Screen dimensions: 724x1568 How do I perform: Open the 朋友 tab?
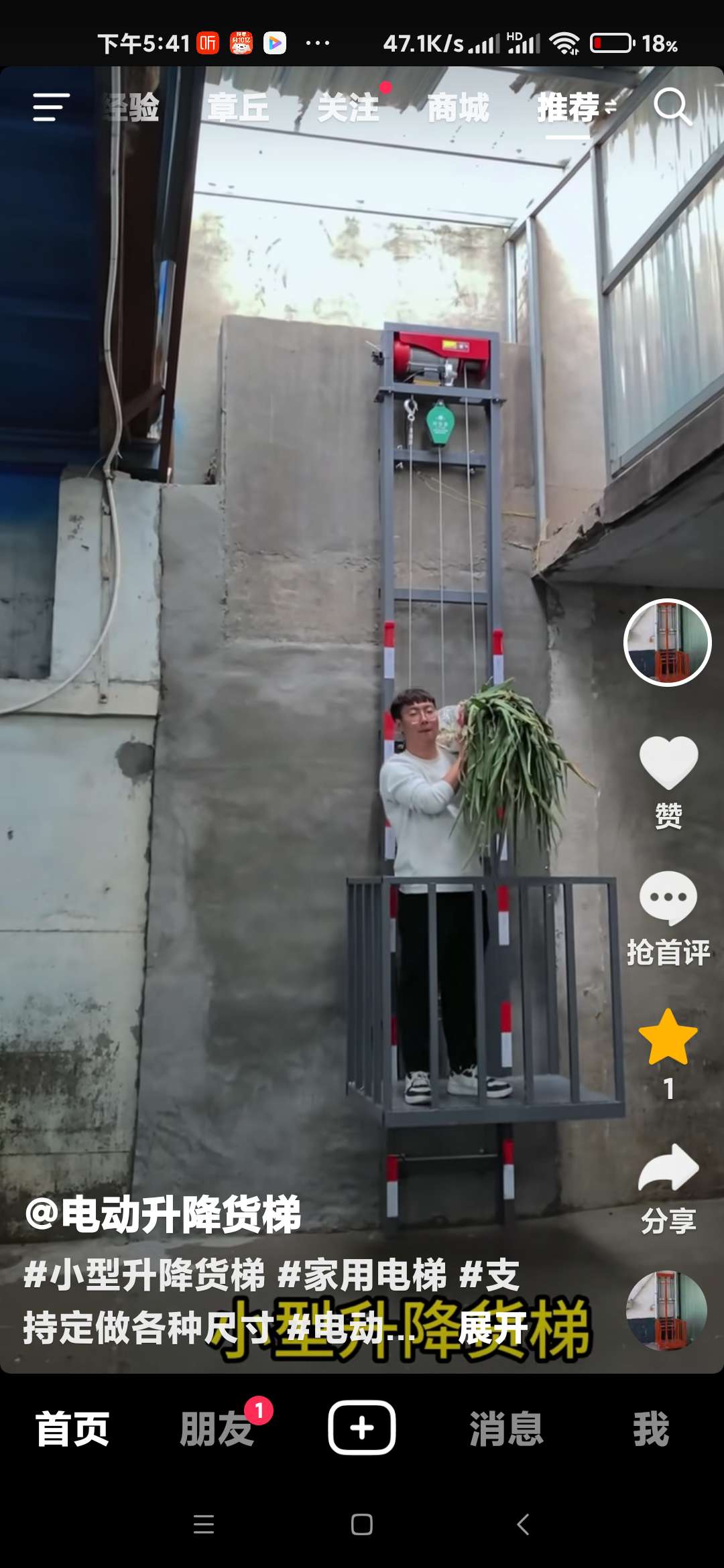tap(217, 1429)
